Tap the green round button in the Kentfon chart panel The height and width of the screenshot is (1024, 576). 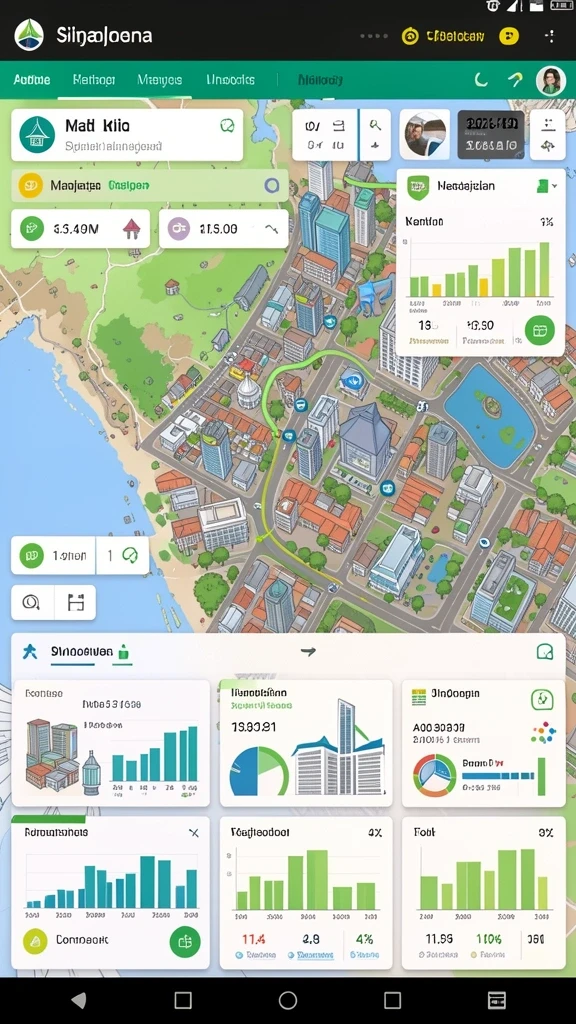pyautogui.click(x=539, y=331)
